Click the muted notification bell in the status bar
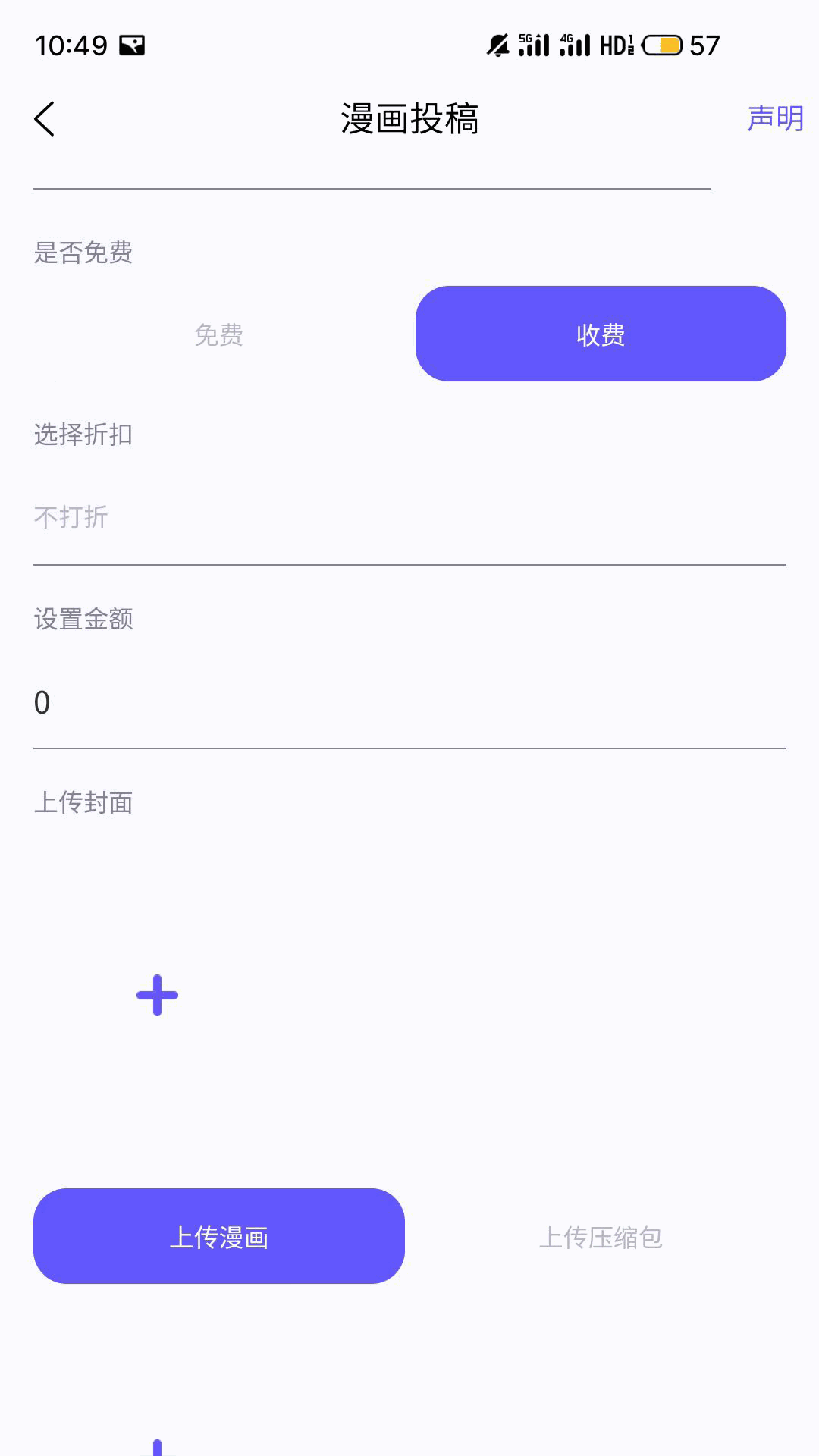The image size is (819, 1456). (x=497, y=45)
